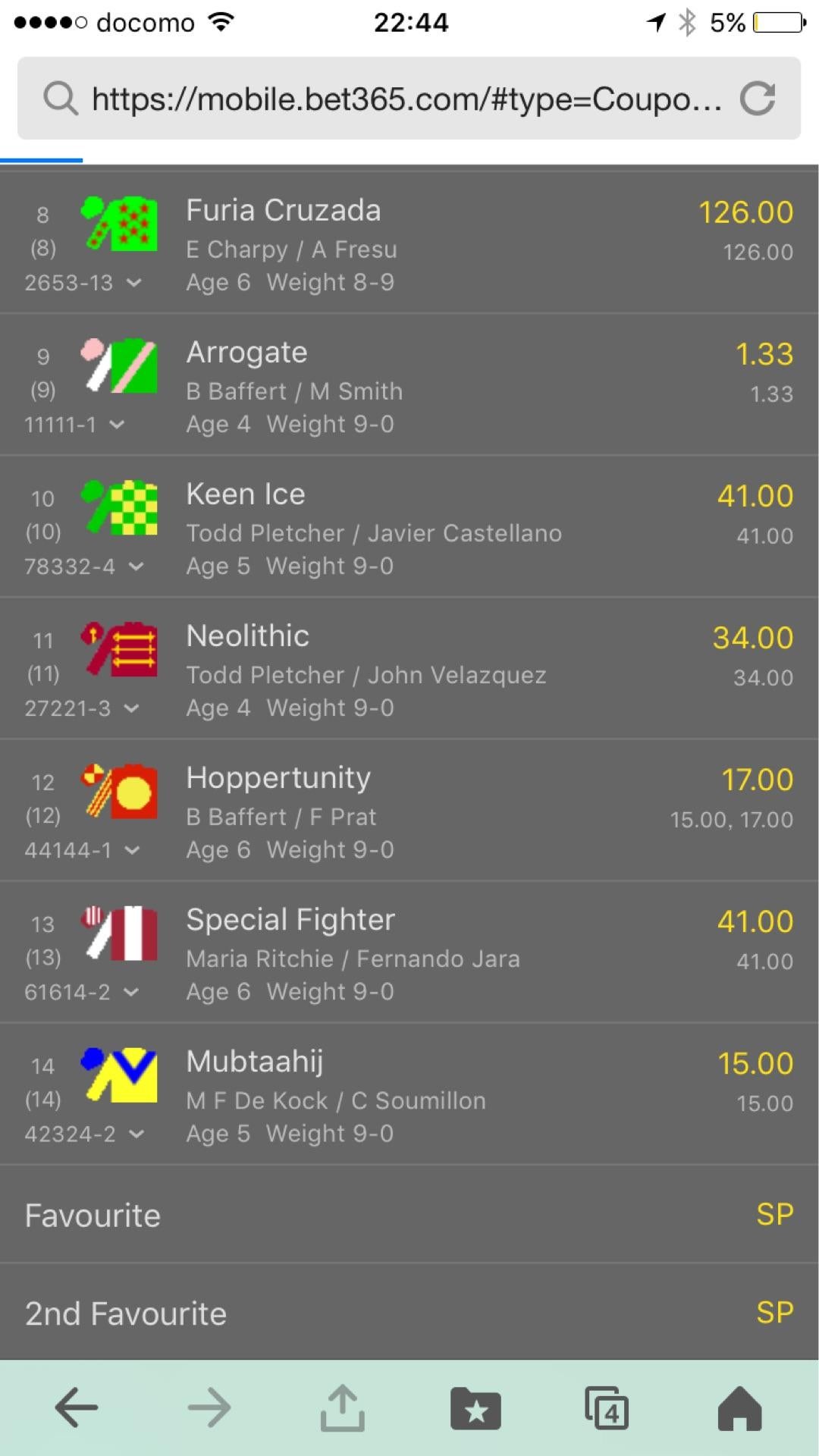
Task: Open the browser tabs overview
Action: tap(607, 1407)
